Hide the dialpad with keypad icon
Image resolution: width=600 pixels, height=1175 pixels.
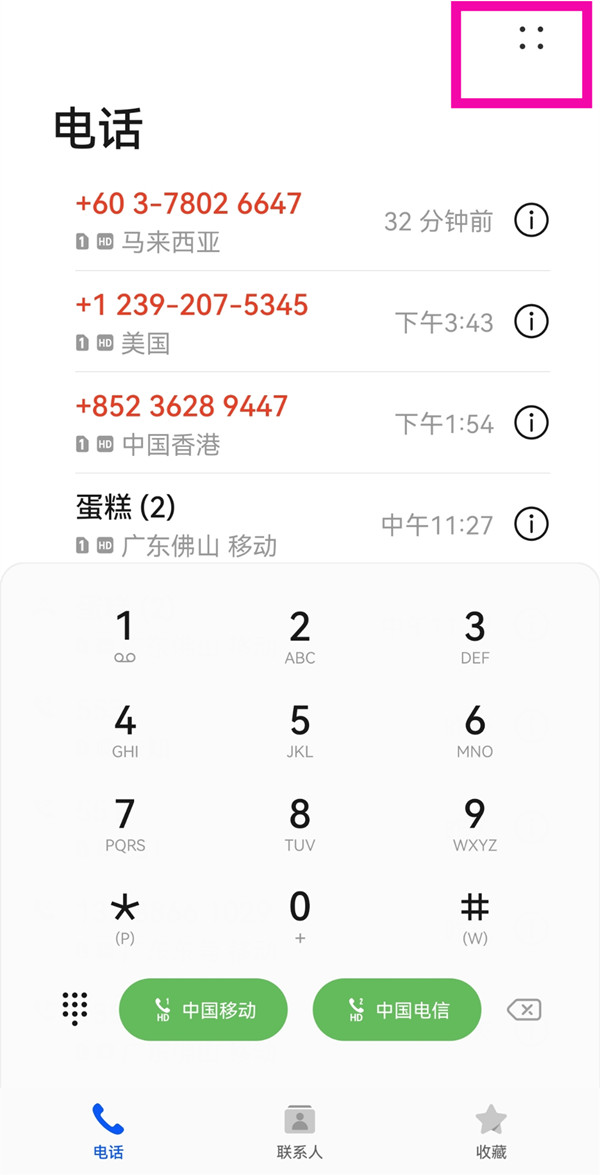point(75,1008)
